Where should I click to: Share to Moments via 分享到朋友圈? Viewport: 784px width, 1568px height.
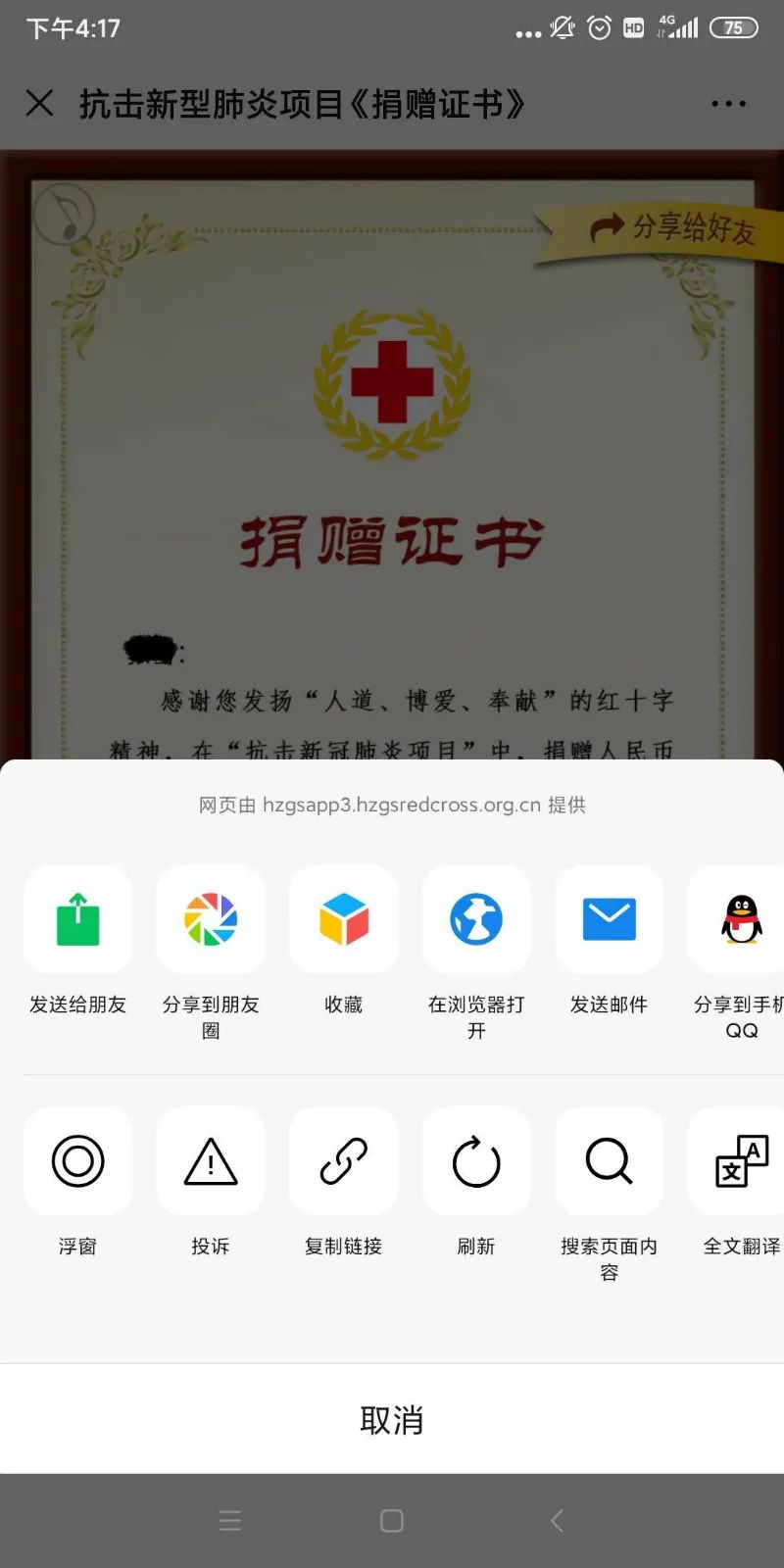211,919
